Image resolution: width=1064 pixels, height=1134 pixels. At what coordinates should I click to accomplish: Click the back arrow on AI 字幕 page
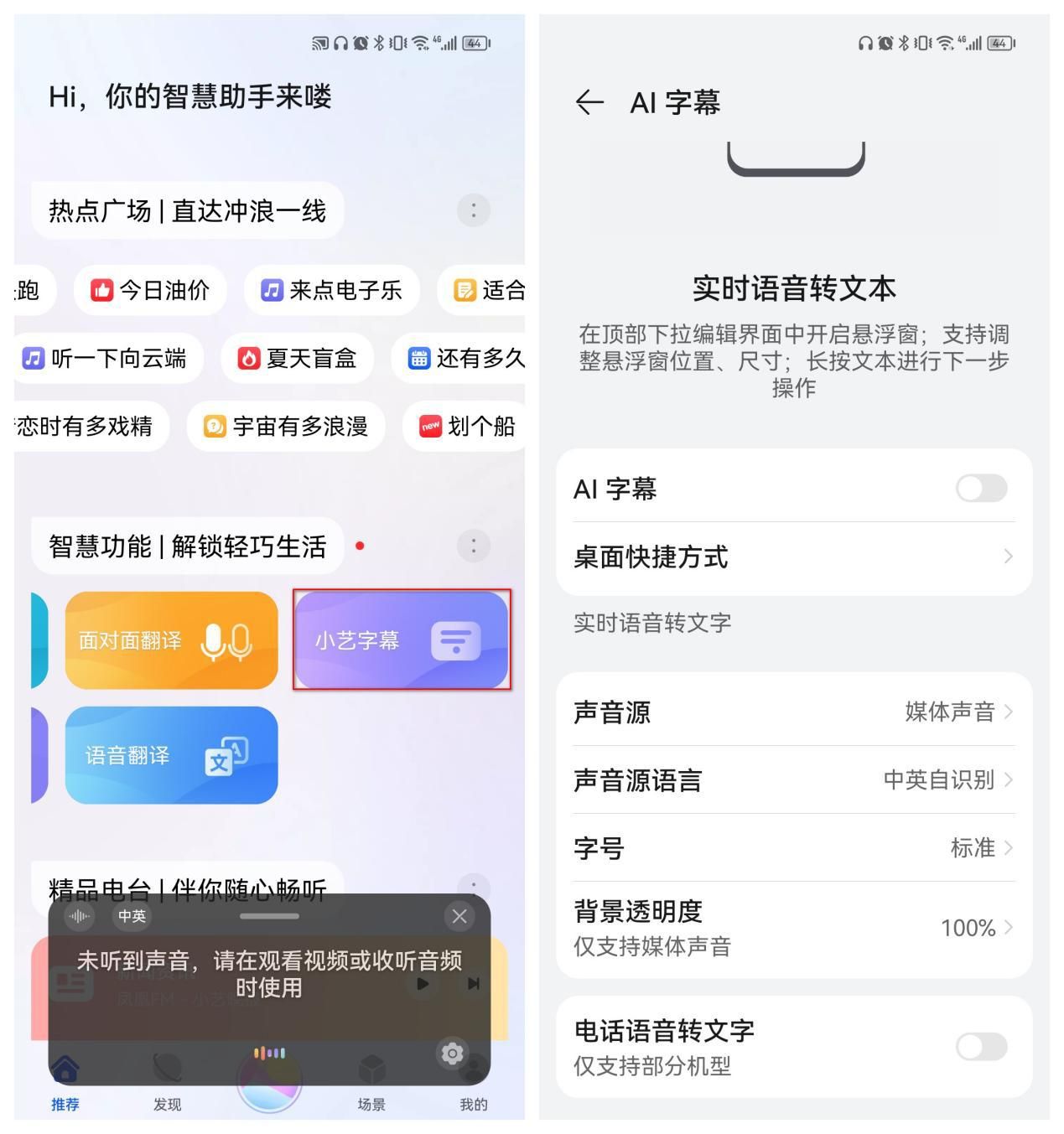(x=589, y=101)
